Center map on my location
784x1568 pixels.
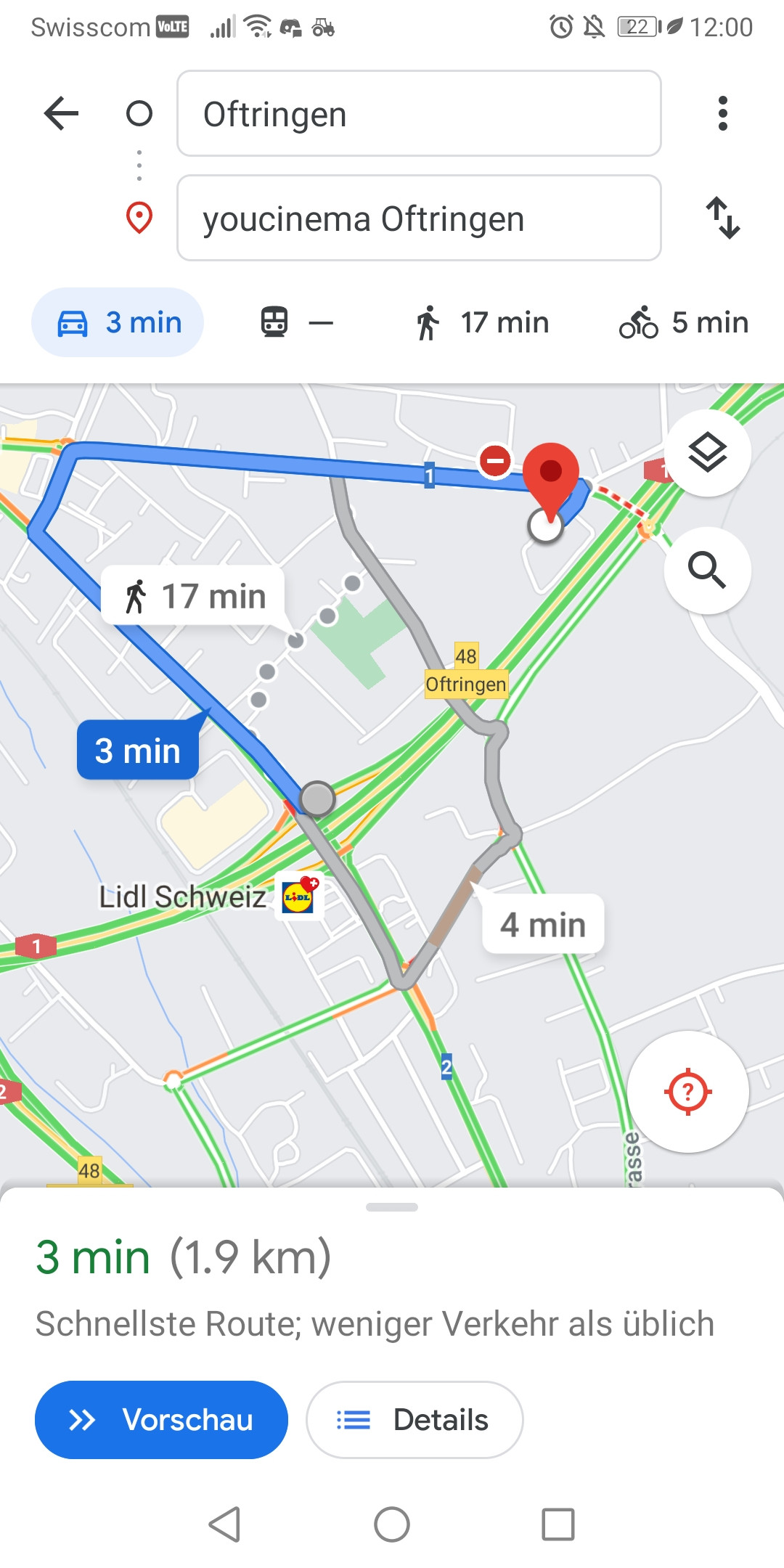tap(687, 1091)
